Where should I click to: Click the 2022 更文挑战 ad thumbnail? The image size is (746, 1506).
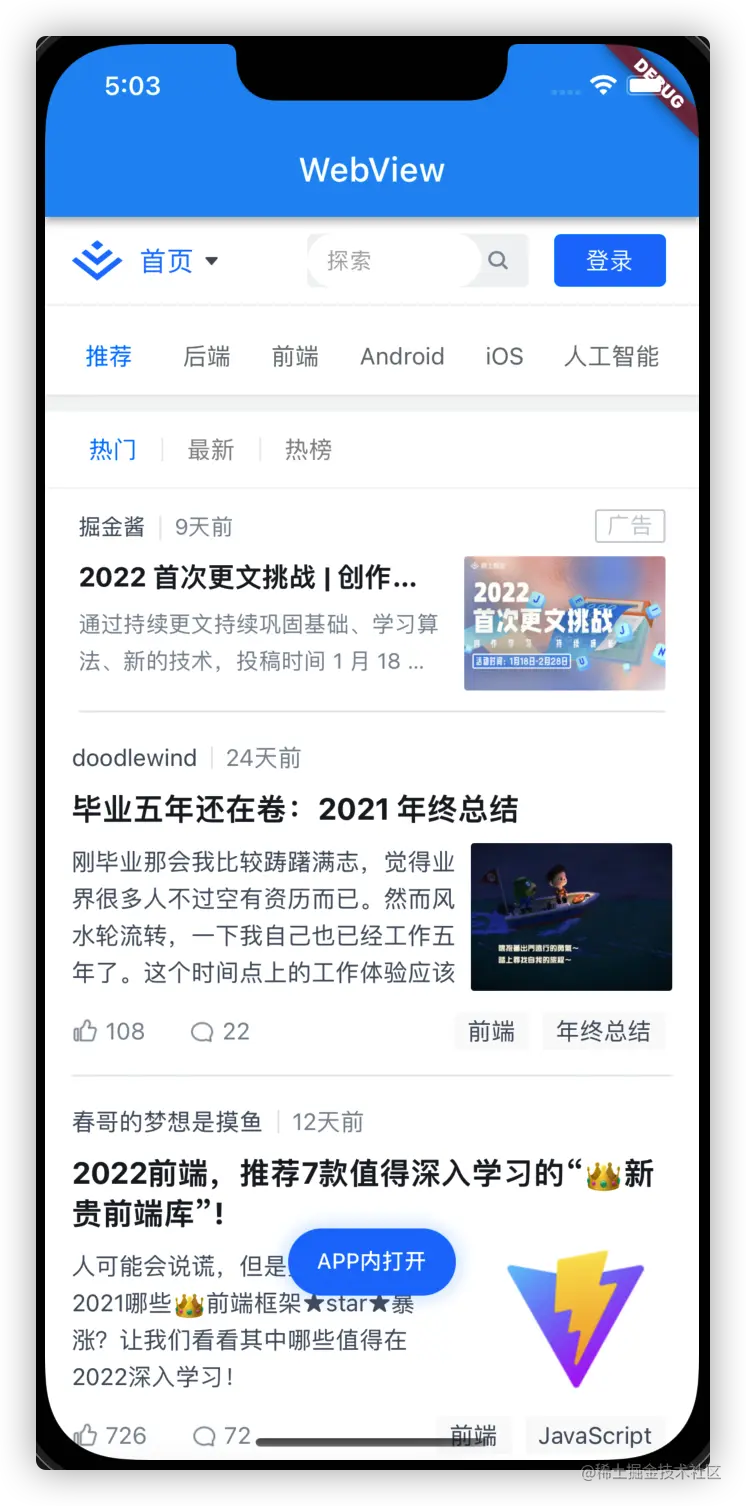(564, 623)
